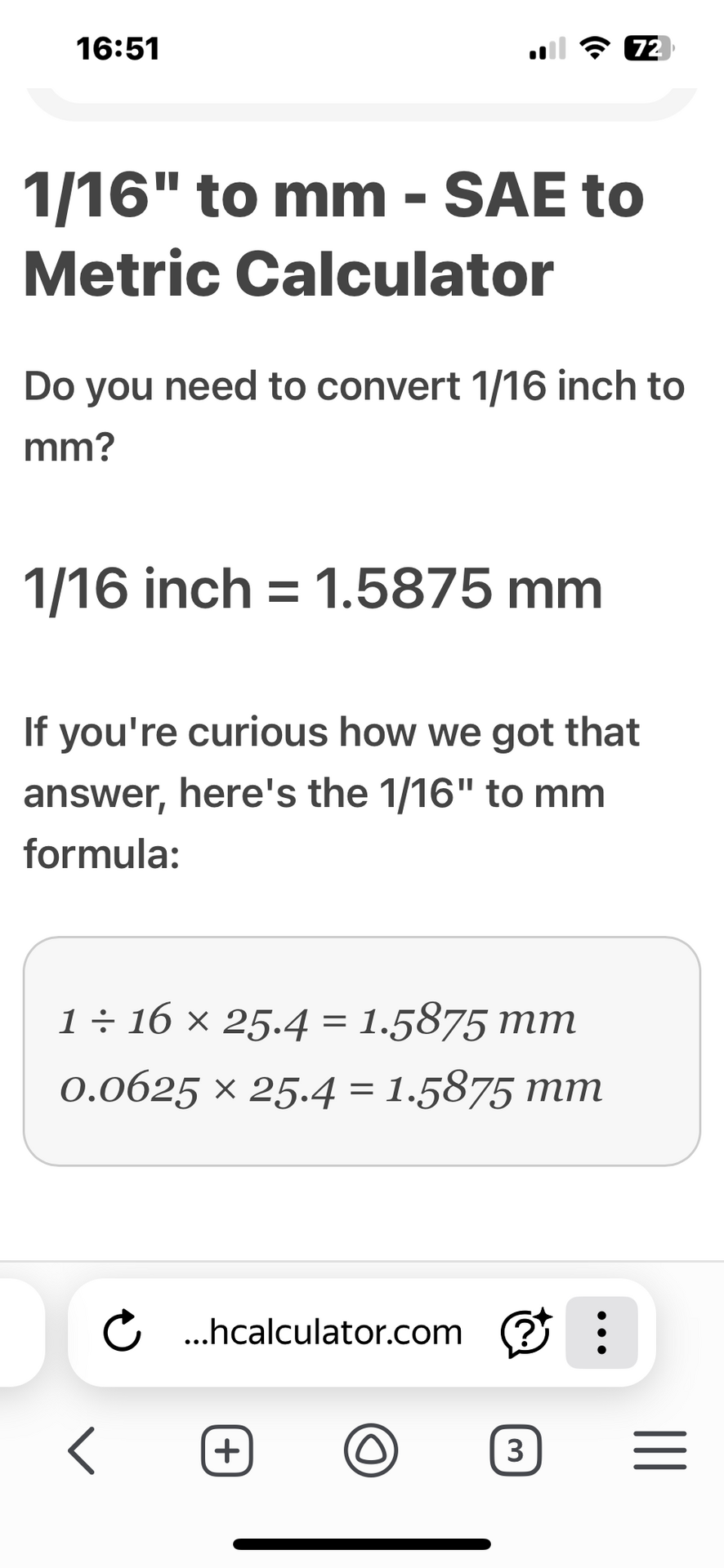This screenshot has height=1568, width=724.
Task: Tap the hcalculator.com address bar
Action: tap(324, 1331)
